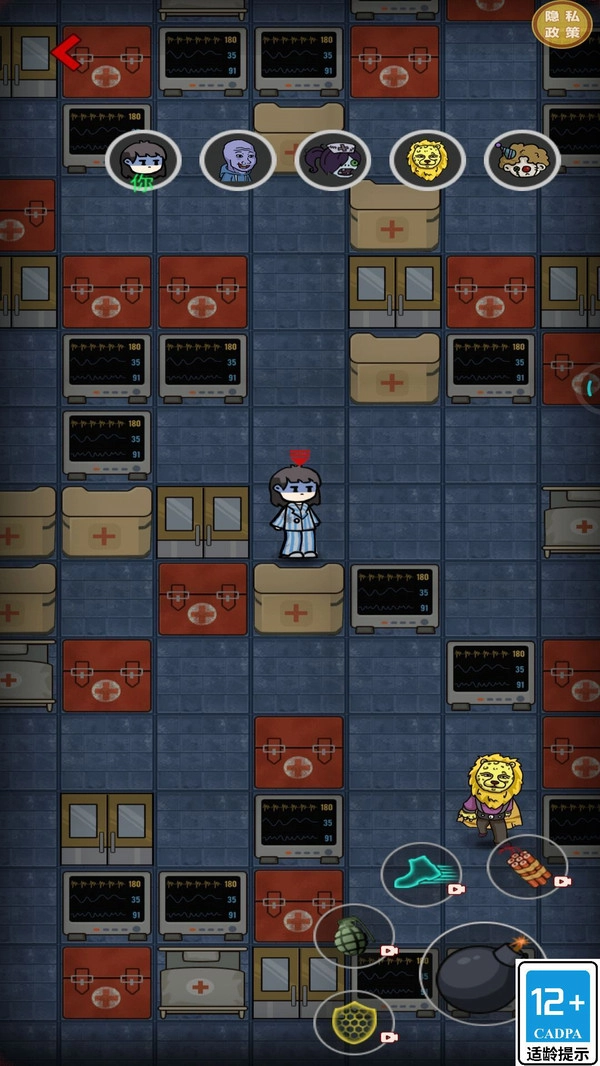Tap the red back arrow
The image size is (600, 1066).
66,52
